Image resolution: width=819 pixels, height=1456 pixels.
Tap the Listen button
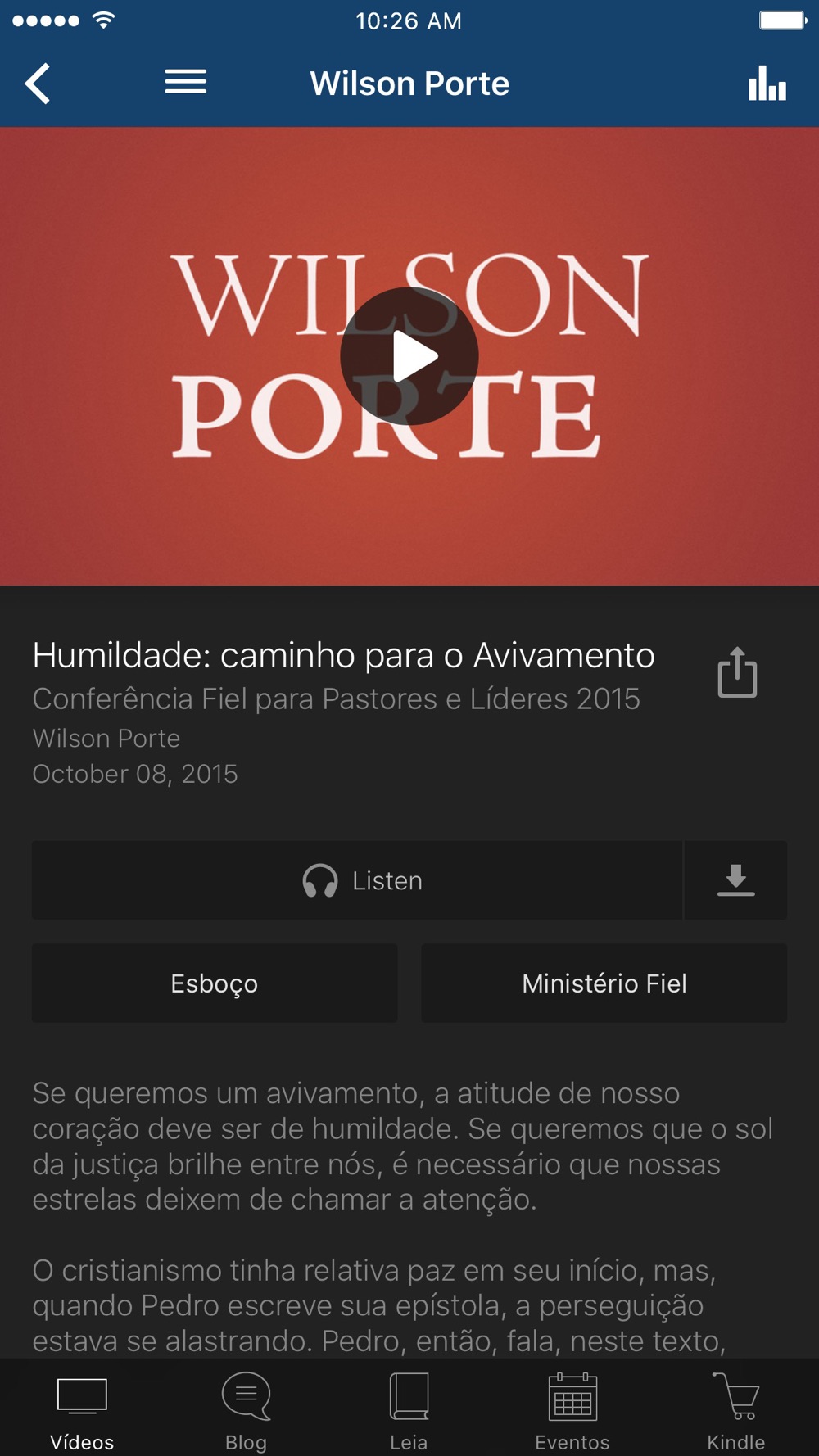(x=357, y=880)
